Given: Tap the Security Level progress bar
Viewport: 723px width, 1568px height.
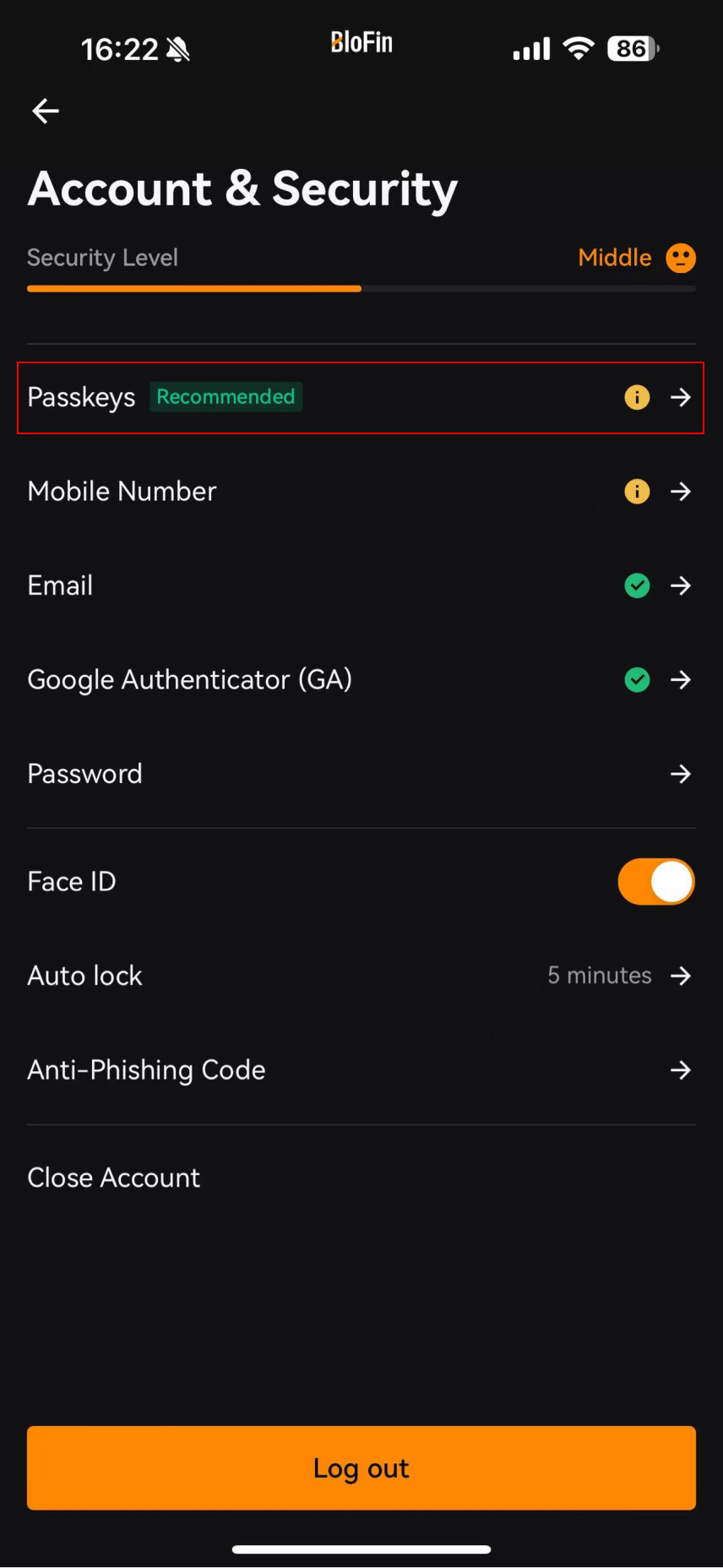Looking at the screenshot, I should pyautogui.click(x=361, y=288).
